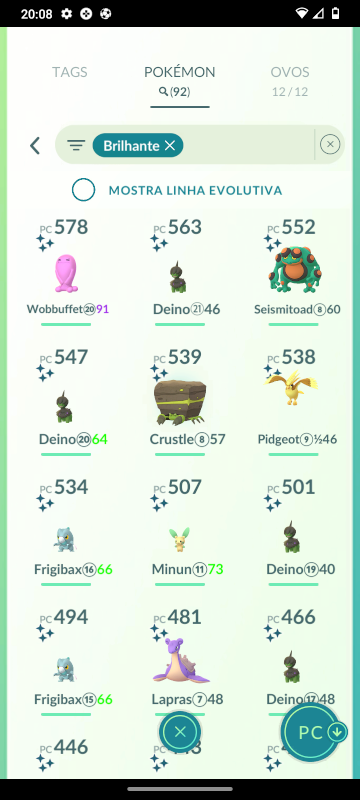
Task: View the Crustle with PC 539
Action: 179,401
